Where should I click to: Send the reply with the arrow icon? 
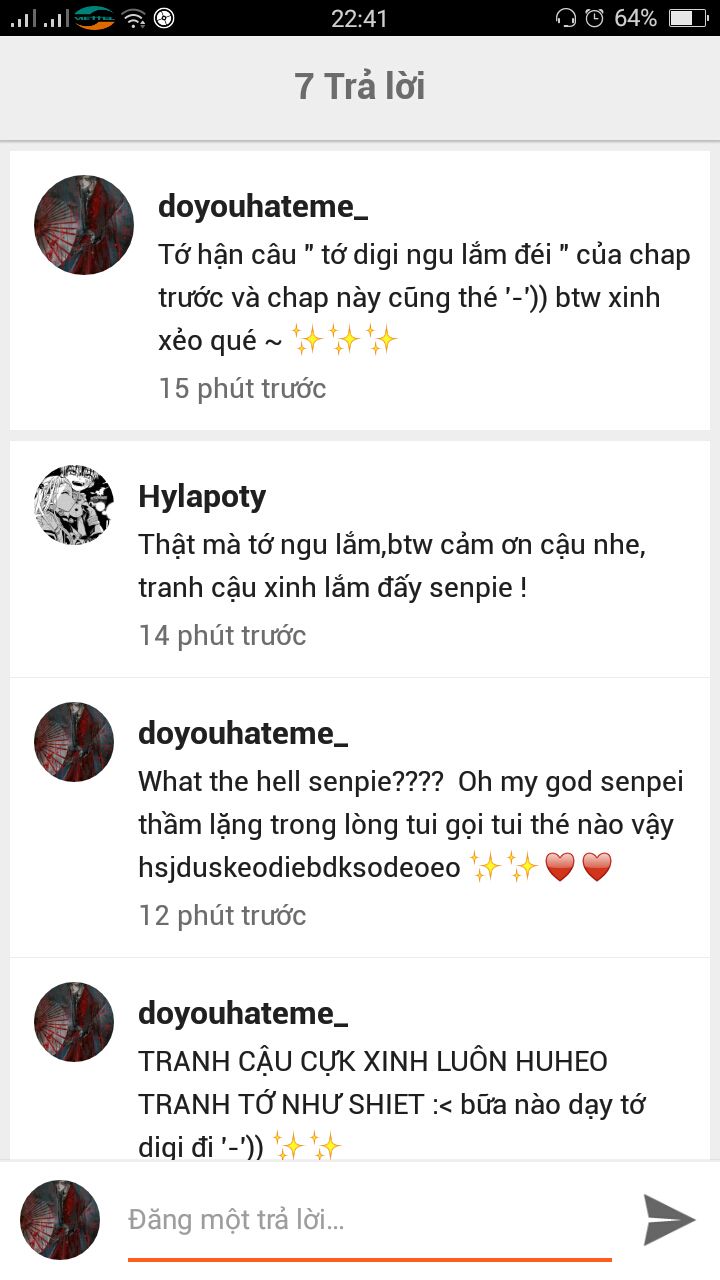(668, 1219)
